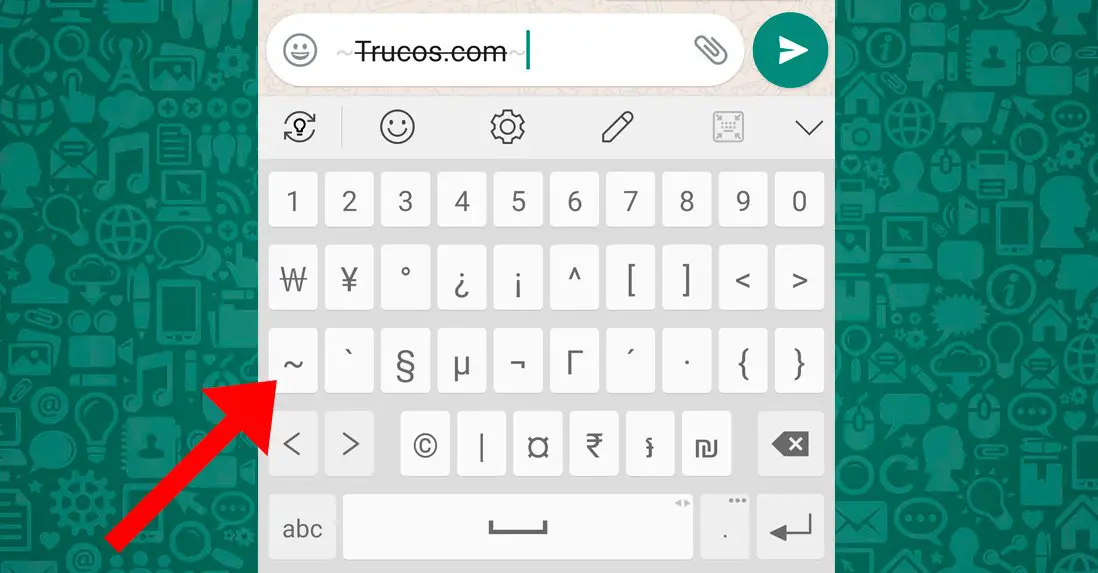Image resolution: width=1098 pixels, height=573 pixels.
Task: Tap the space bar
Action: pyautogui.click(x=517, y=528)
